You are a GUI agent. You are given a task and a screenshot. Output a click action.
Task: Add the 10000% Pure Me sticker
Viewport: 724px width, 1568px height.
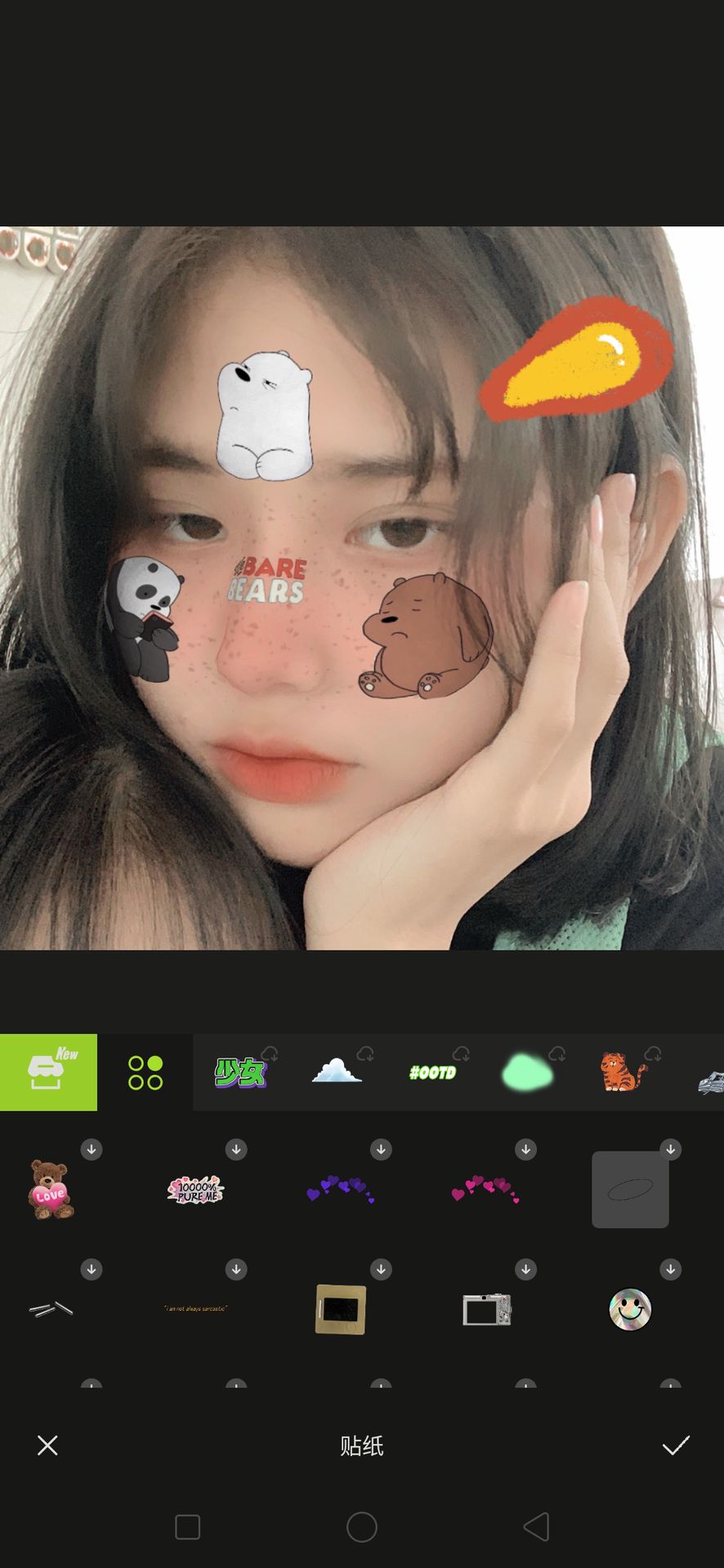(195, 1190)
